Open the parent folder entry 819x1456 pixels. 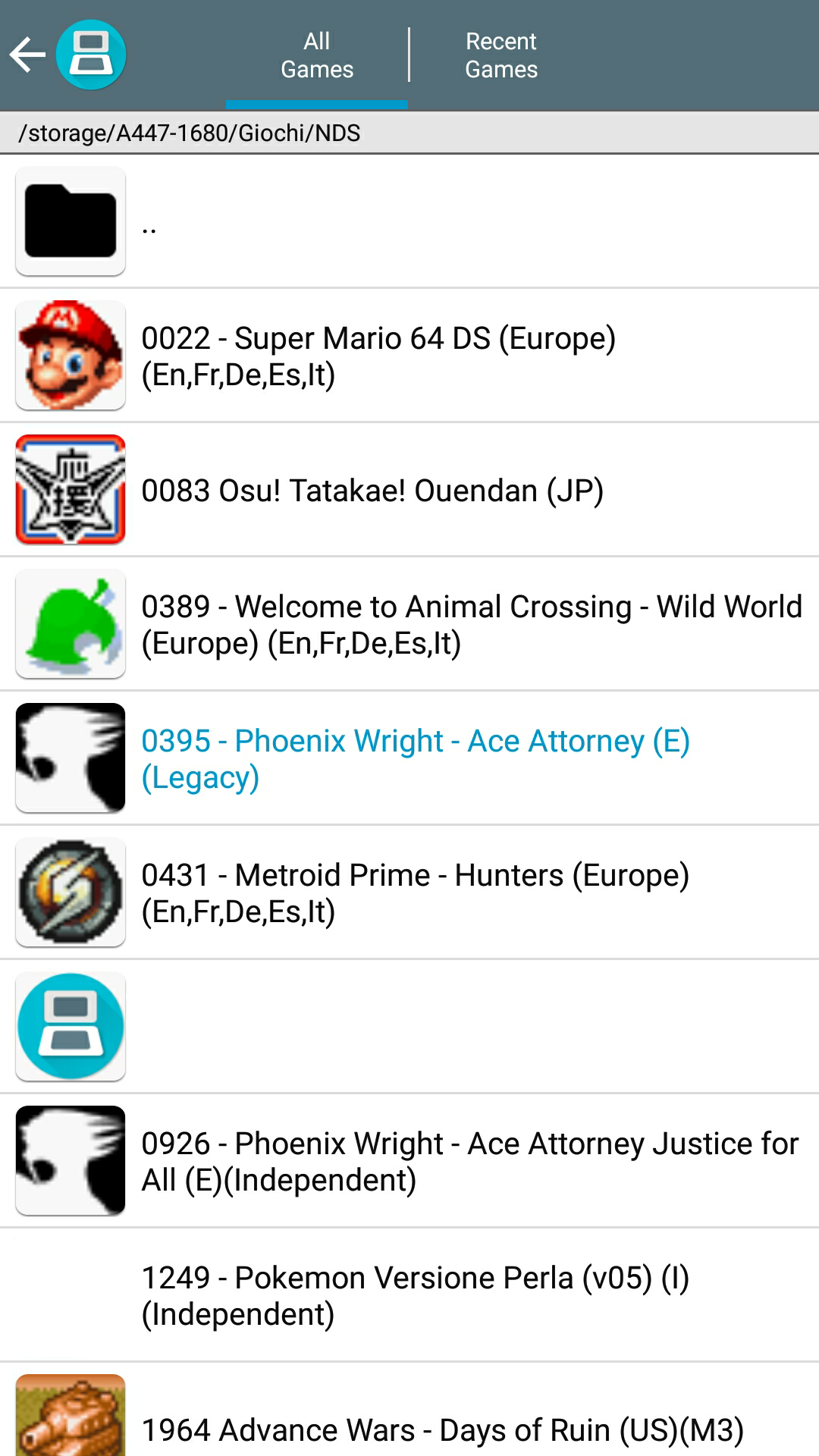click(x=409, y=221)
